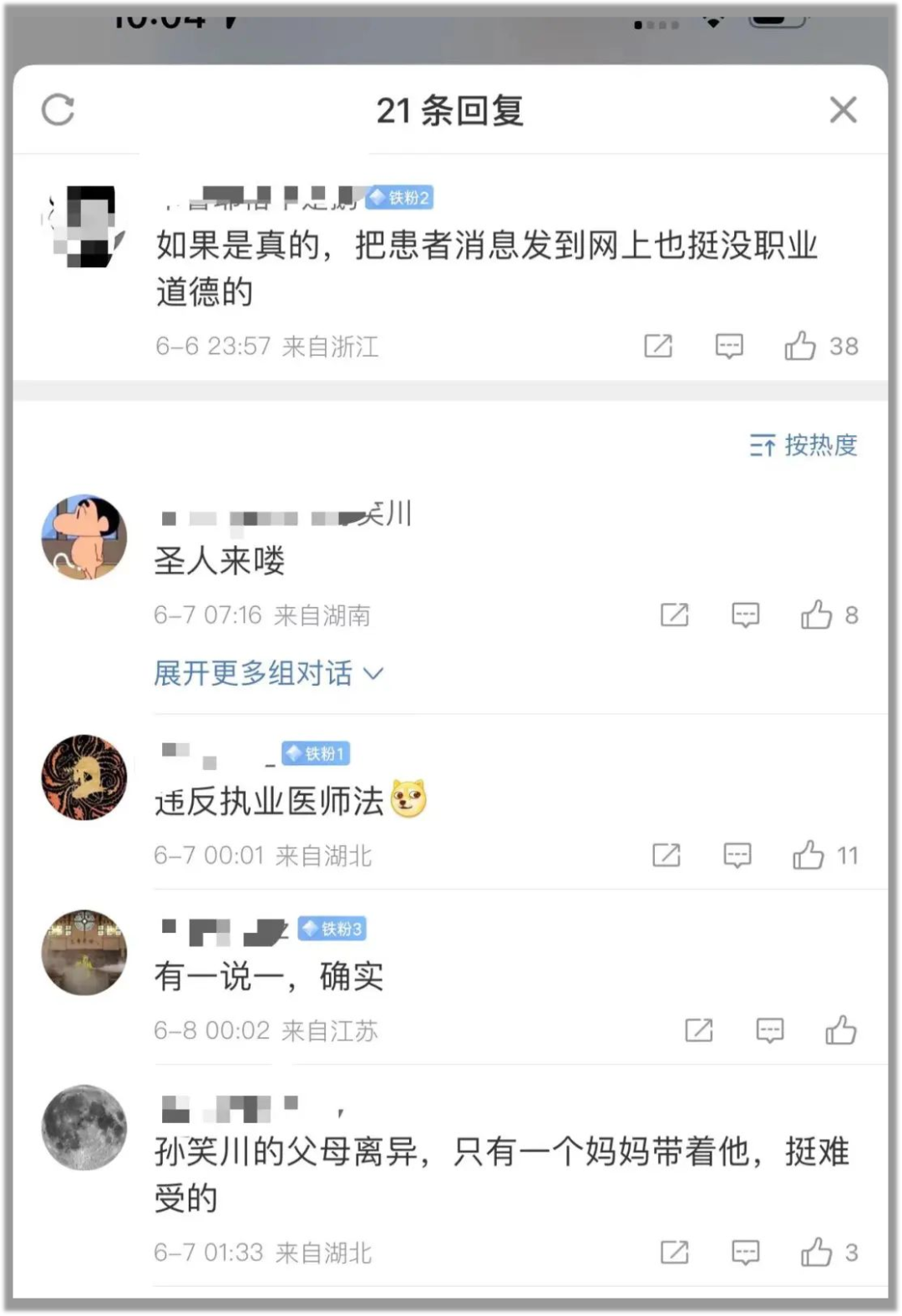
Task: Reply to the 圣人来喽 comment
Action: (x=746, y=615)
